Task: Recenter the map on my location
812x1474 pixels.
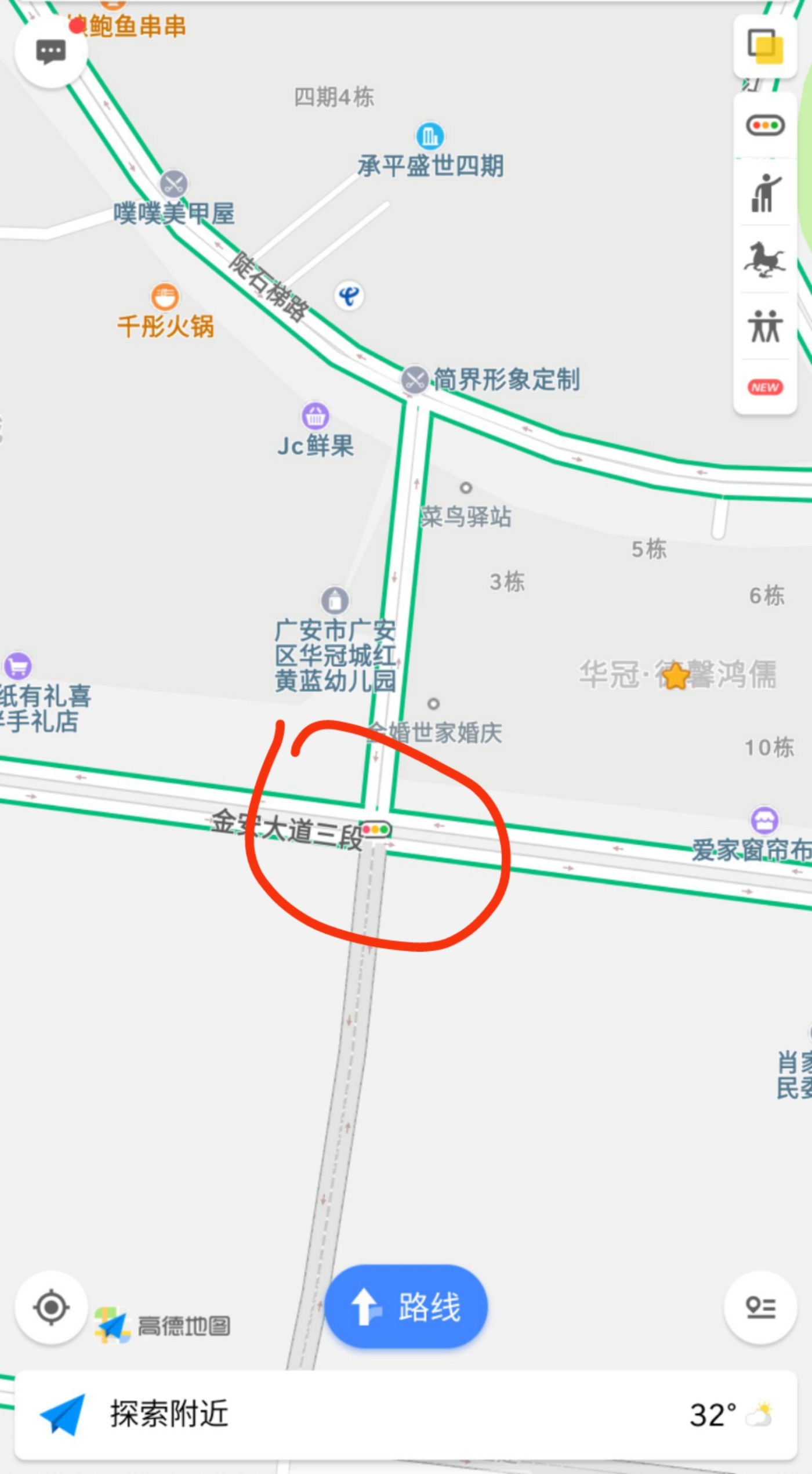Action: [x=51, y=1308]
